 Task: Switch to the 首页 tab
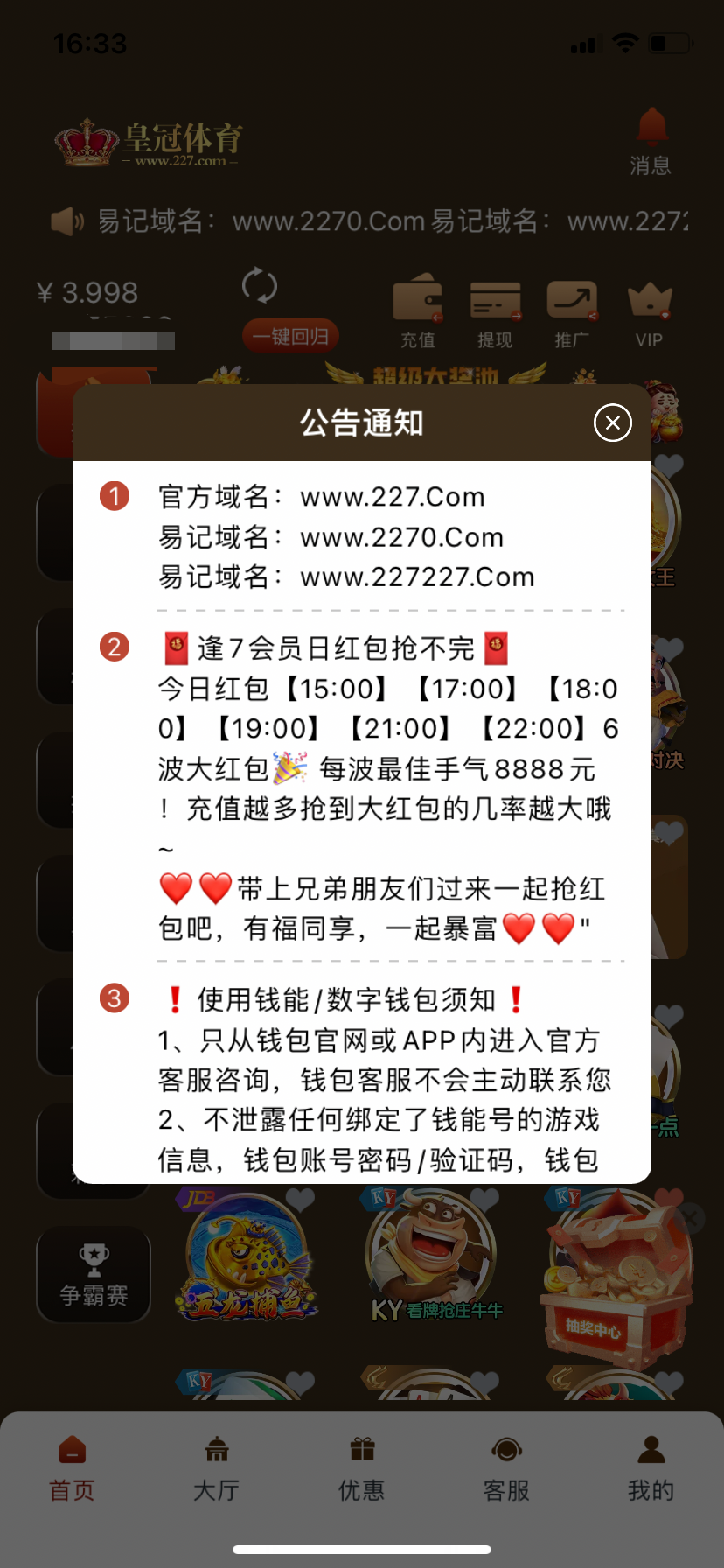coord(72,1469)
